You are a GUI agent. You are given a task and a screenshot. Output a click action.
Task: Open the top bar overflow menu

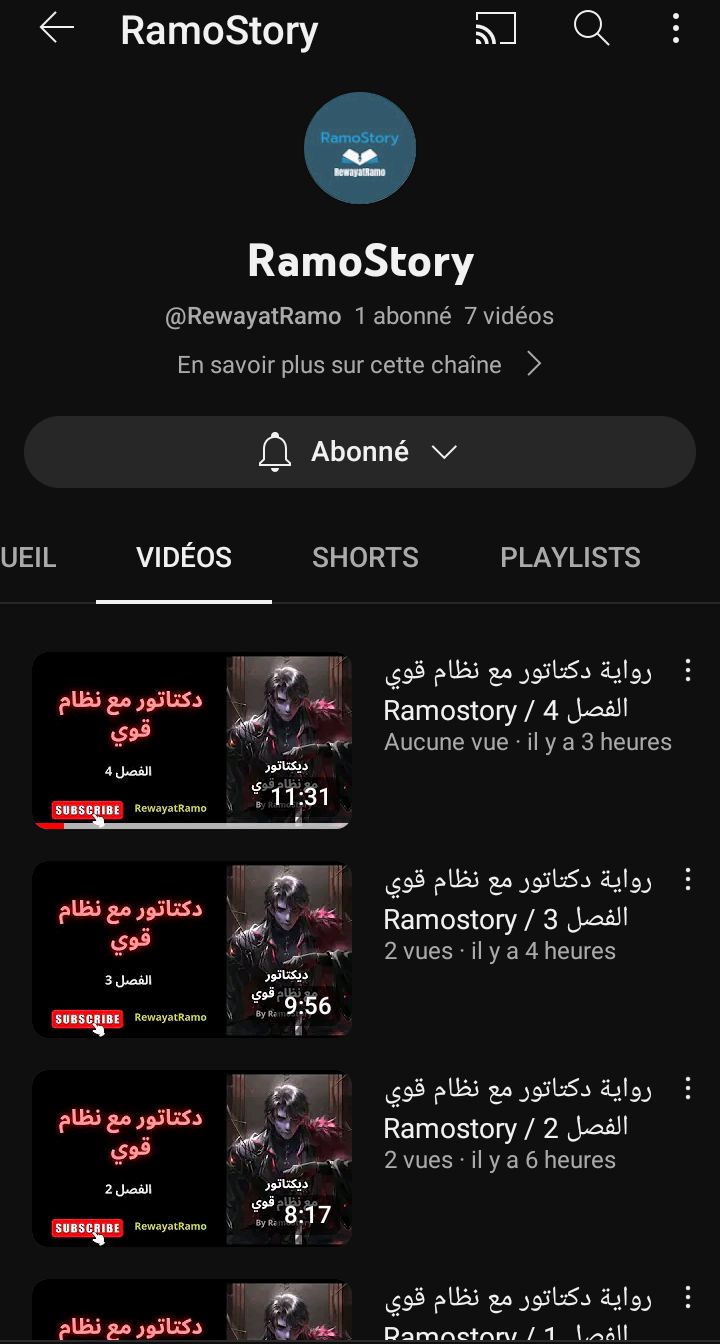point(676,30)
